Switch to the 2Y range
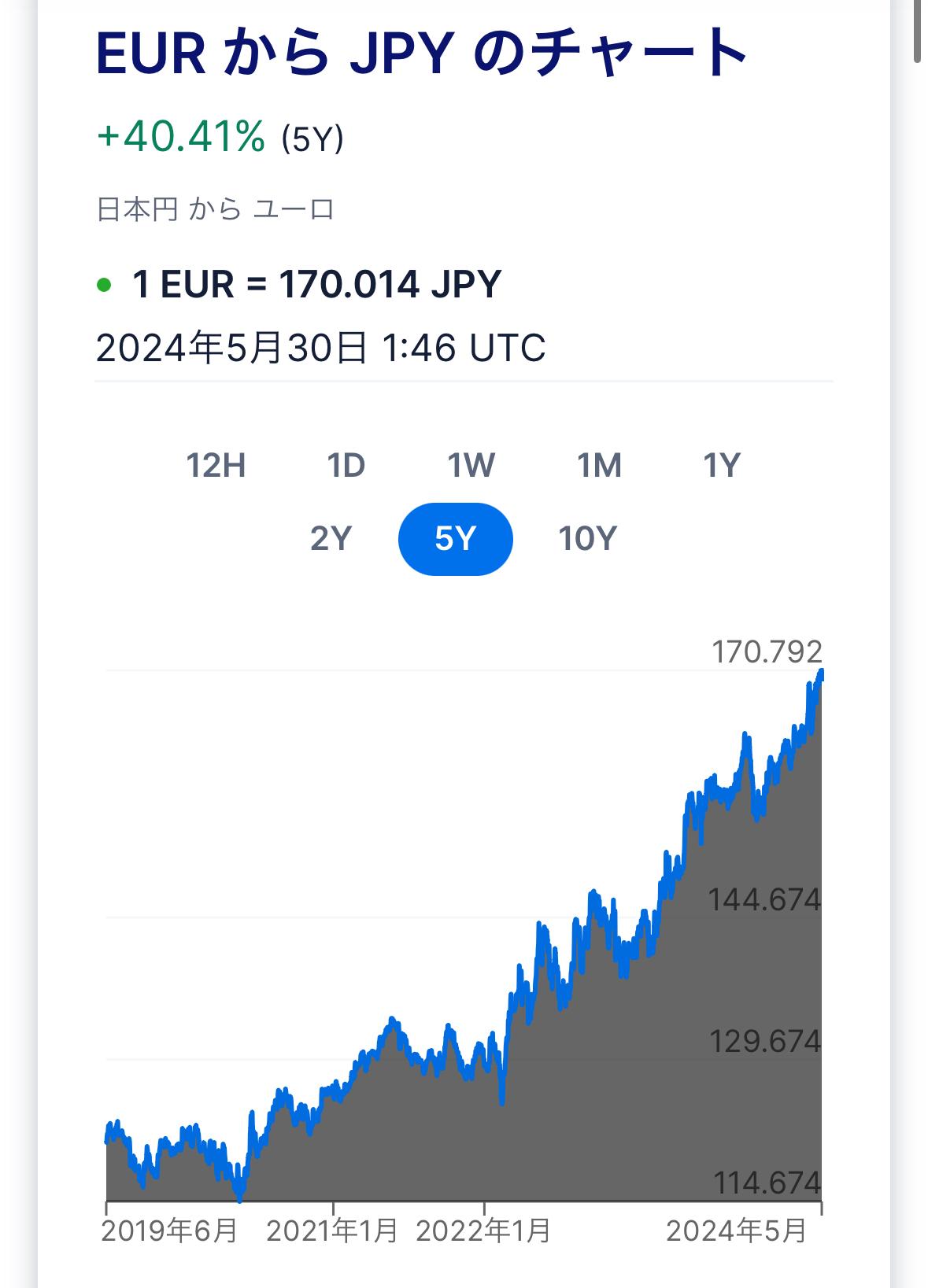The width and height of the screenshot is (928, 1288). 331,539
